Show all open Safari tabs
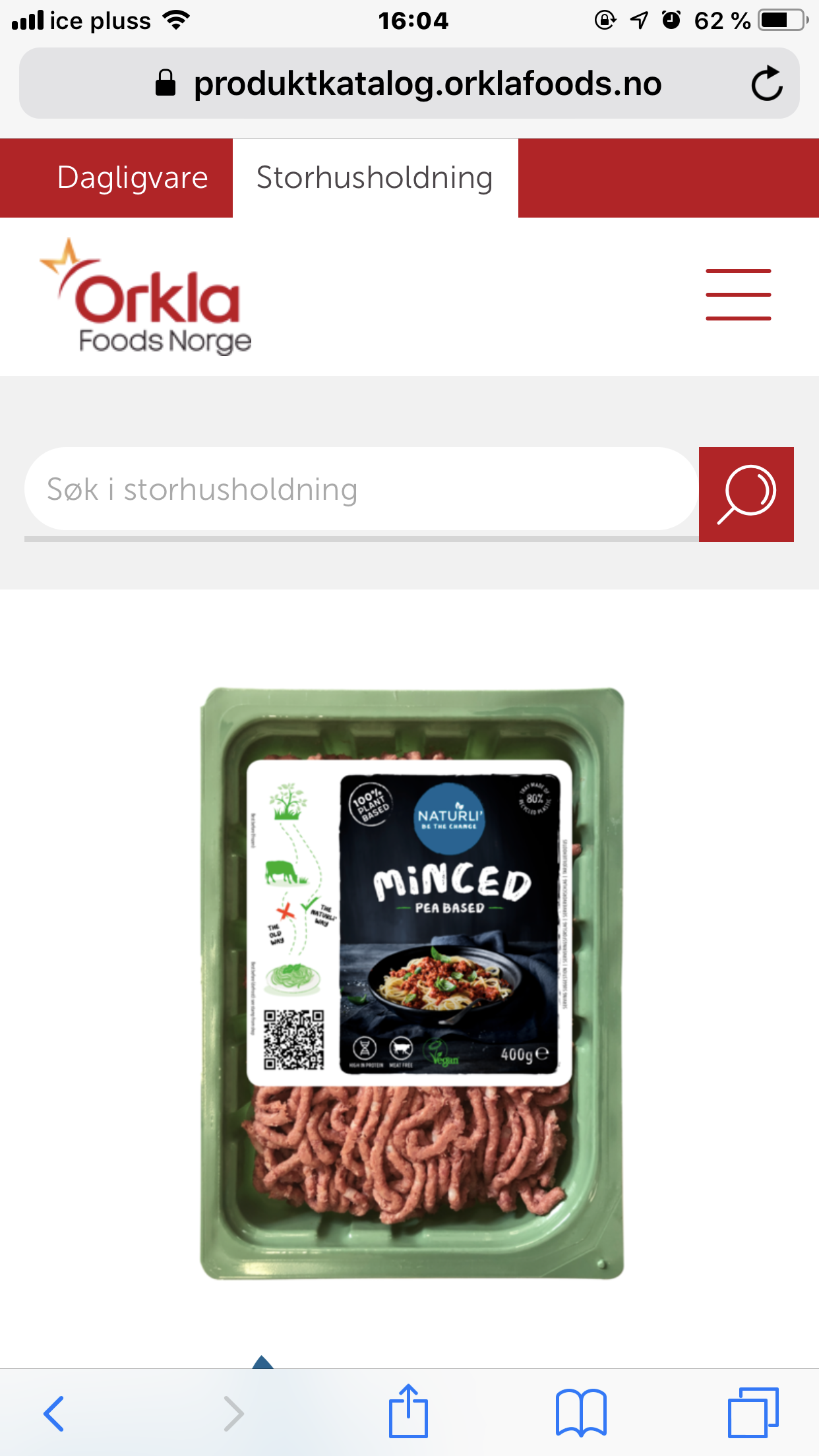The image size is (819, 1456). click(753, 1412)
